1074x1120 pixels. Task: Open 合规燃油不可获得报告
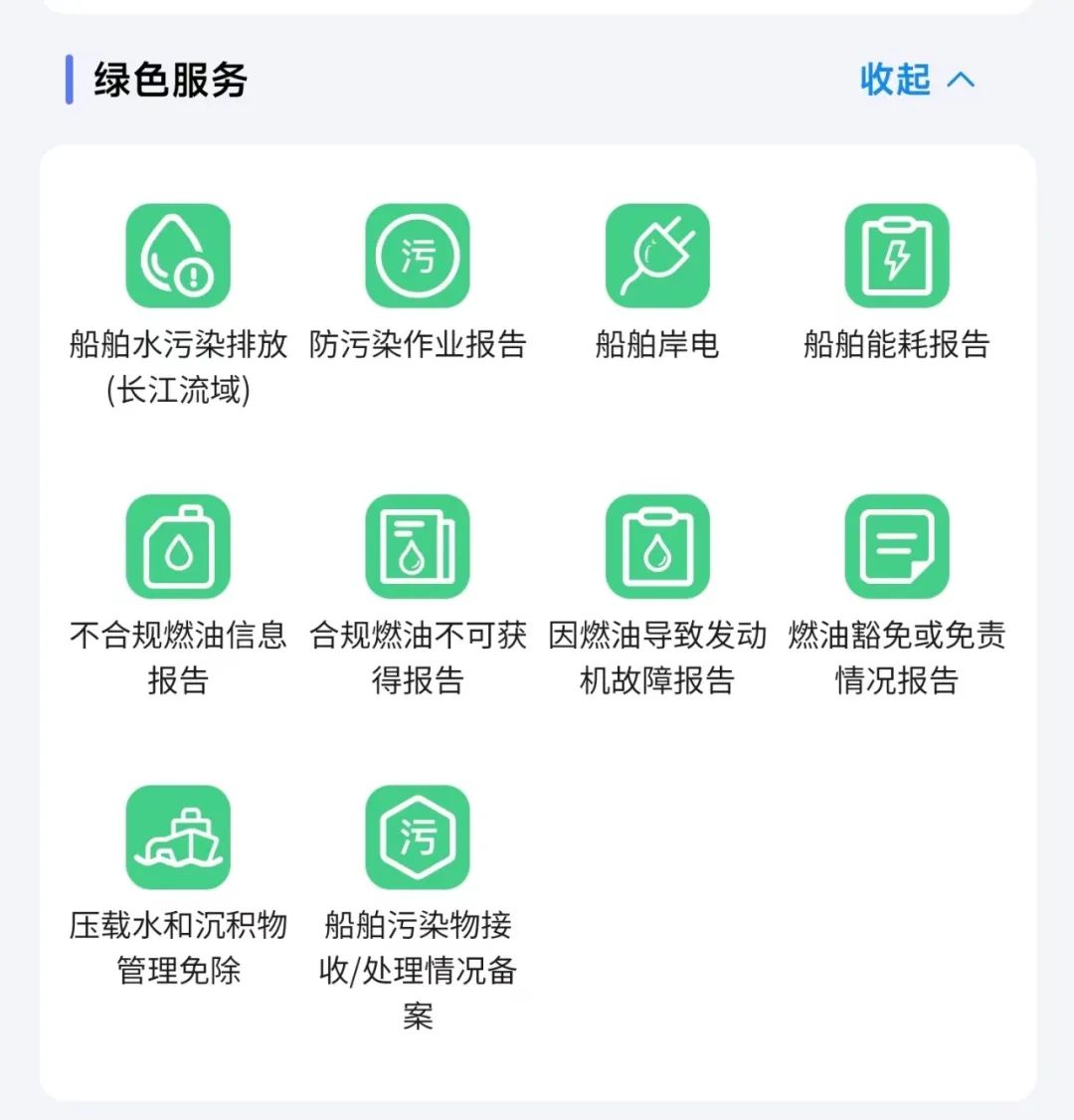(418, 547)
